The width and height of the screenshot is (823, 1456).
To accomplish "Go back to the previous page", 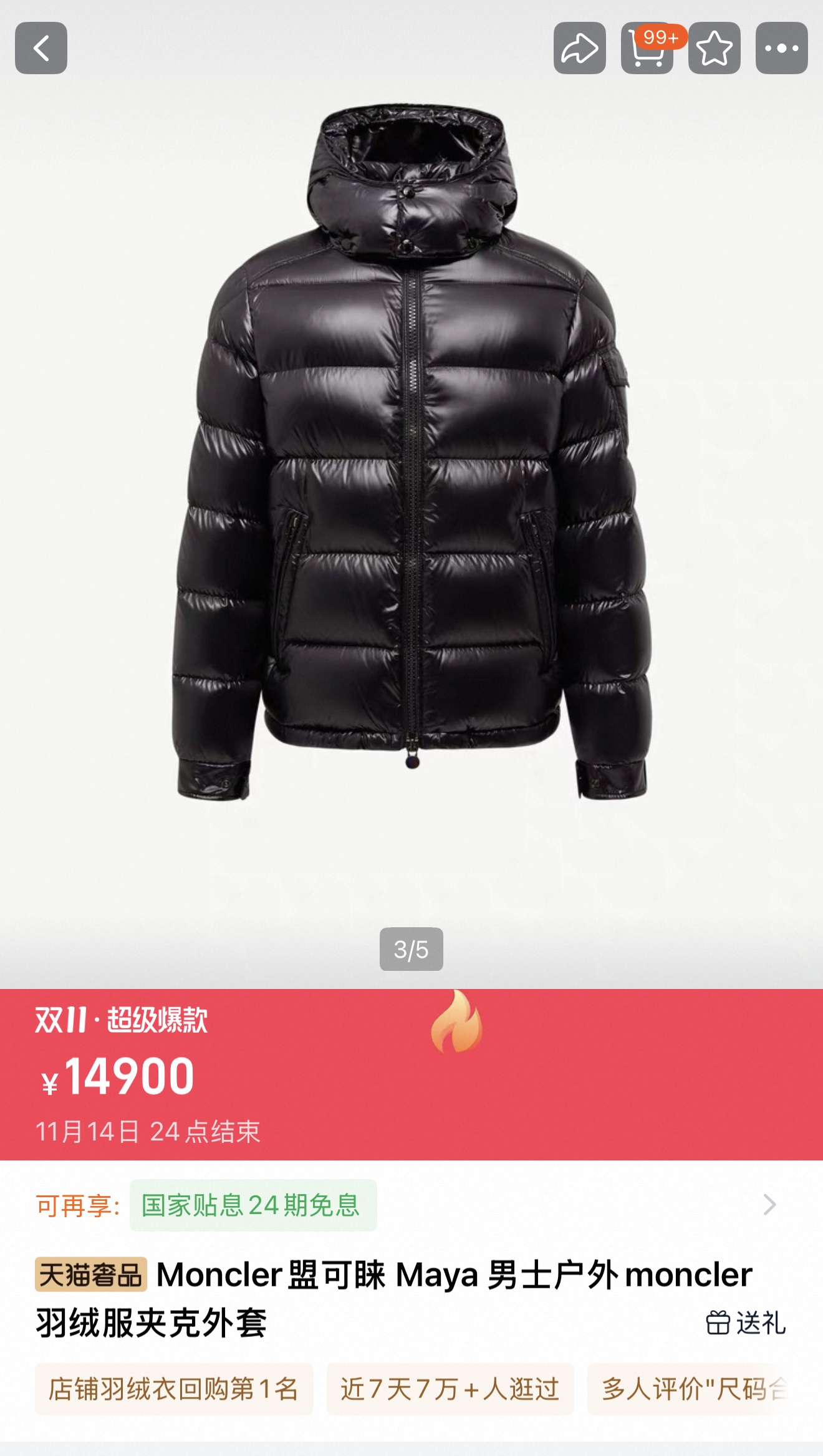I will pos(41,48).
